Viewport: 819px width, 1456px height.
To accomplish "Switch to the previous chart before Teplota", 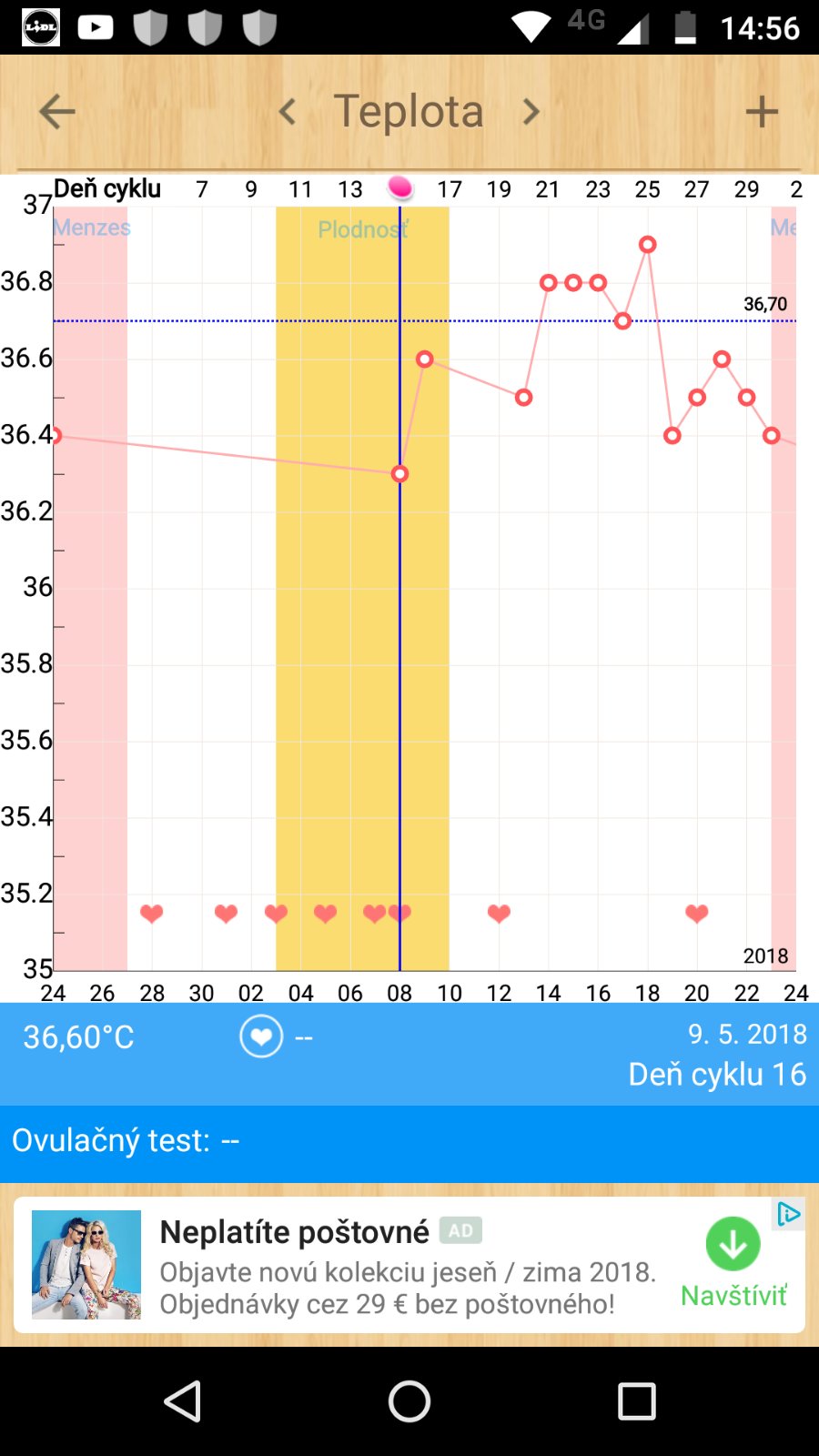I will tap(288, 112).
